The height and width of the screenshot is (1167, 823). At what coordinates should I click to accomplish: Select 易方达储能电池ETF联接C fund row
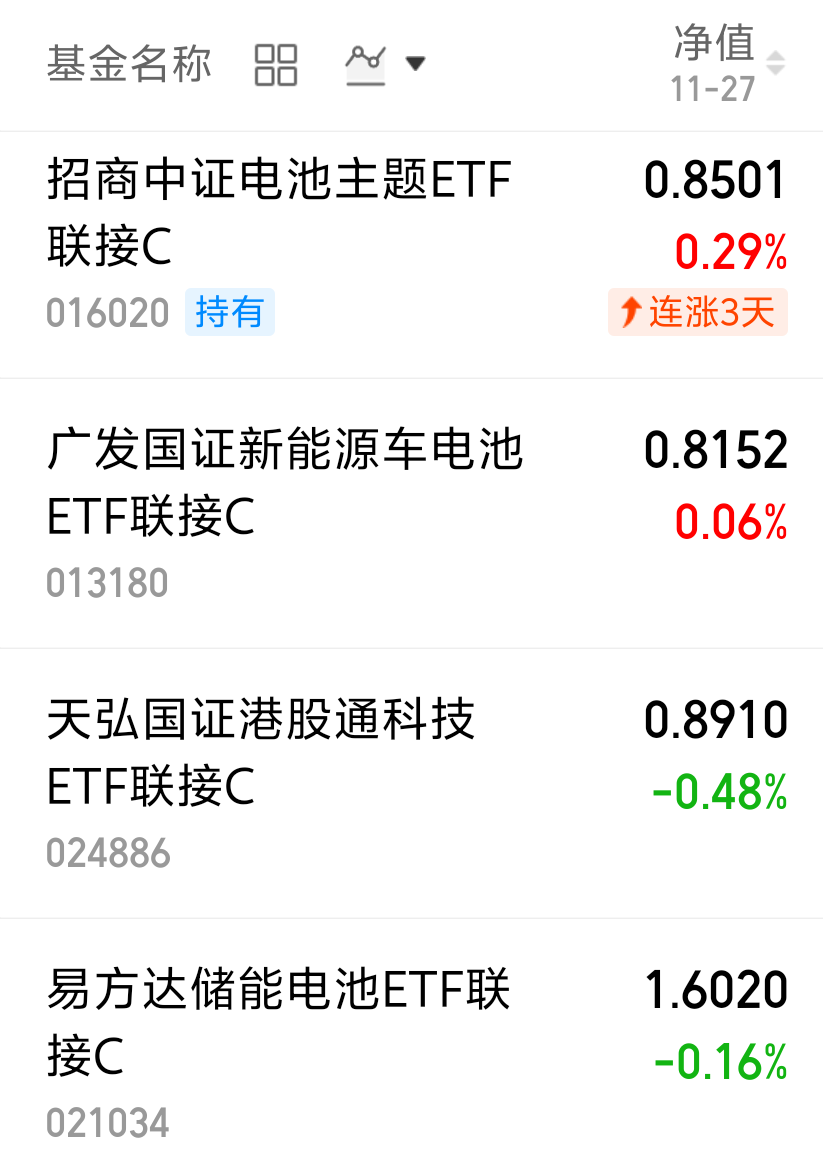(x=279, y=1023)
